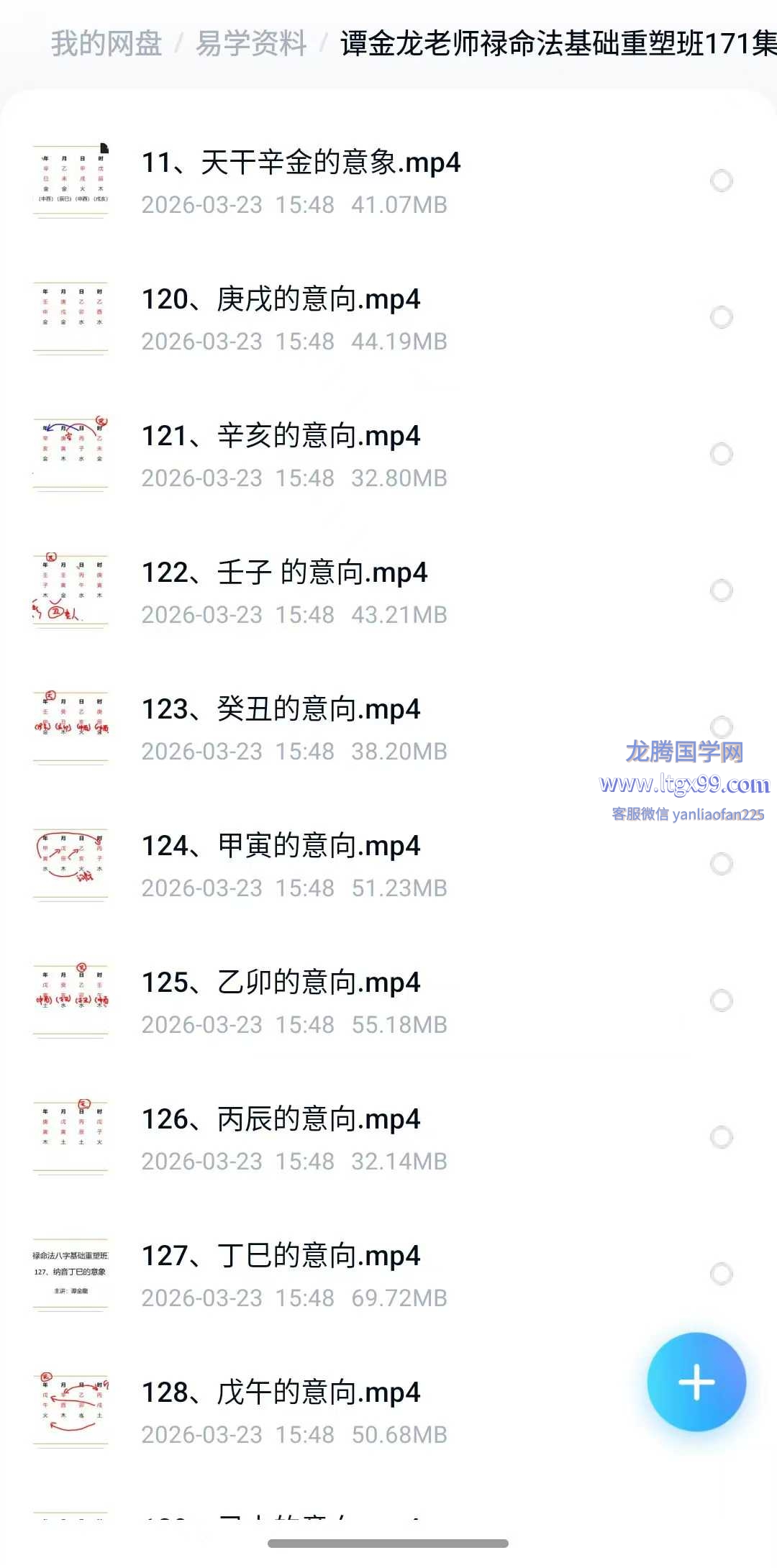Open video 120、庚戌的意向.mp4
The height and width of the screenshot is (1568, 777).
281,299
